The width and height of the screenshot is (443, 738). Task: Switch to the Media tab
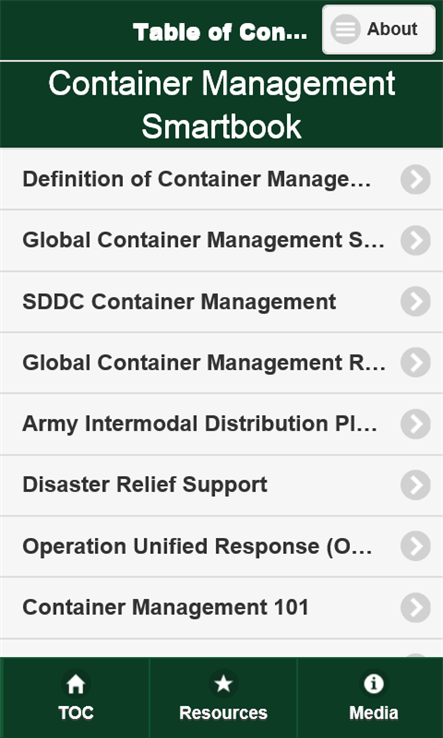click(x=371, y=698)
